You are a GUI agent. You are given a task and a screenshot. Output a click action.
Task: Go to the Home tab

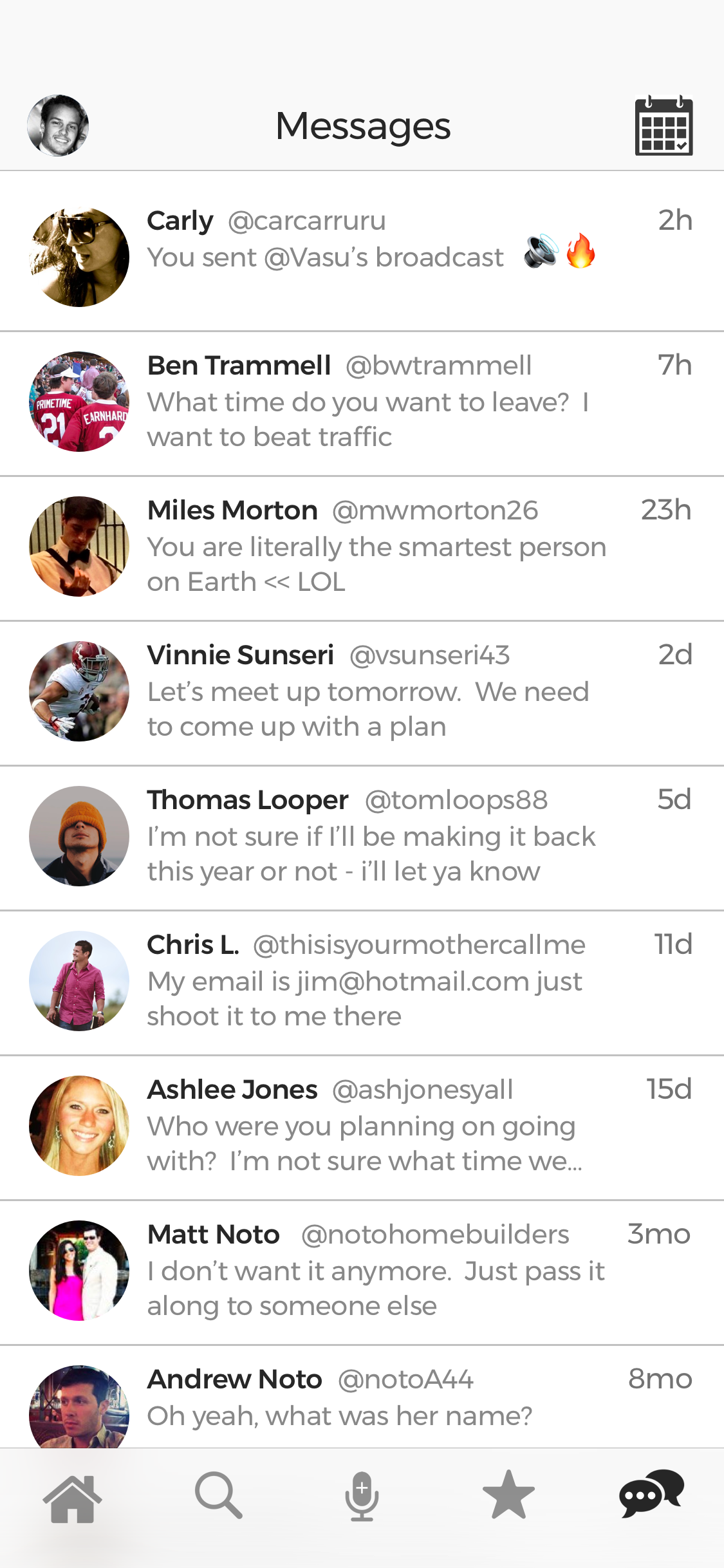click(72, 1498)
